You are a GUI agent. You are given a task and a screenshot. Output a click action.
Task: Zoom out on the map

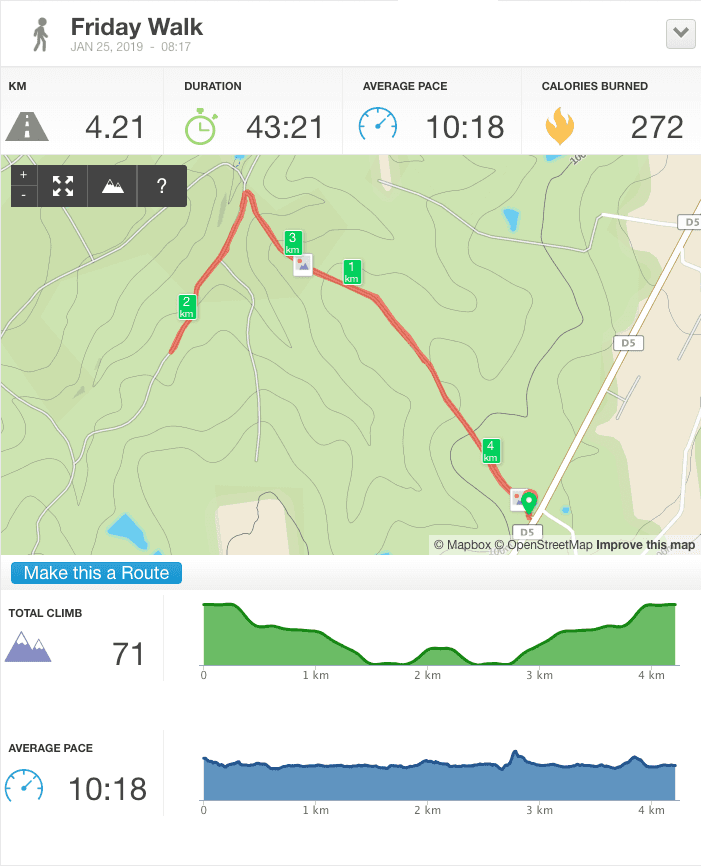click(x=24, y=196)
